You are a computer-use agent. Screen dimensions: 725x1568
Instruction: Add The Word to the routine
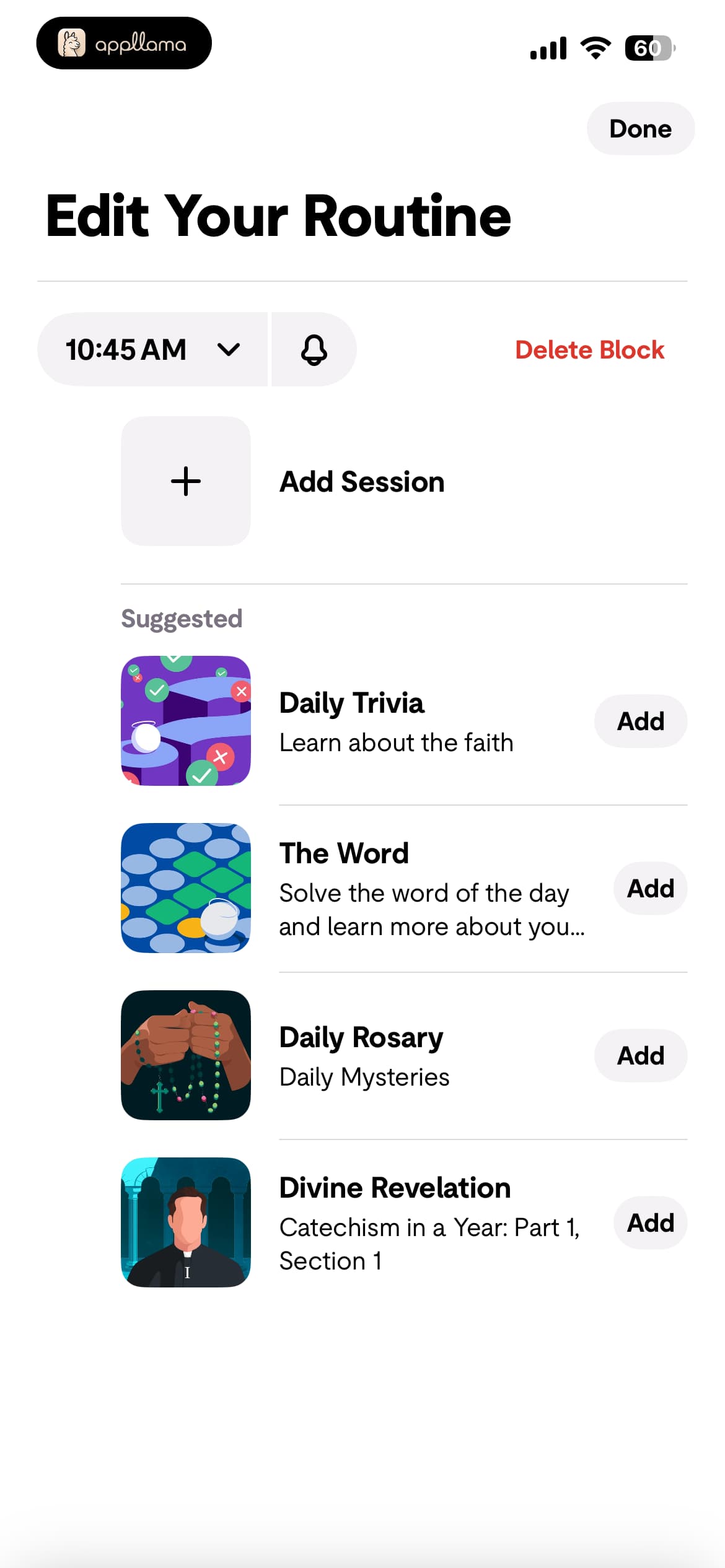pyautogui.click(x=650, y=888)
